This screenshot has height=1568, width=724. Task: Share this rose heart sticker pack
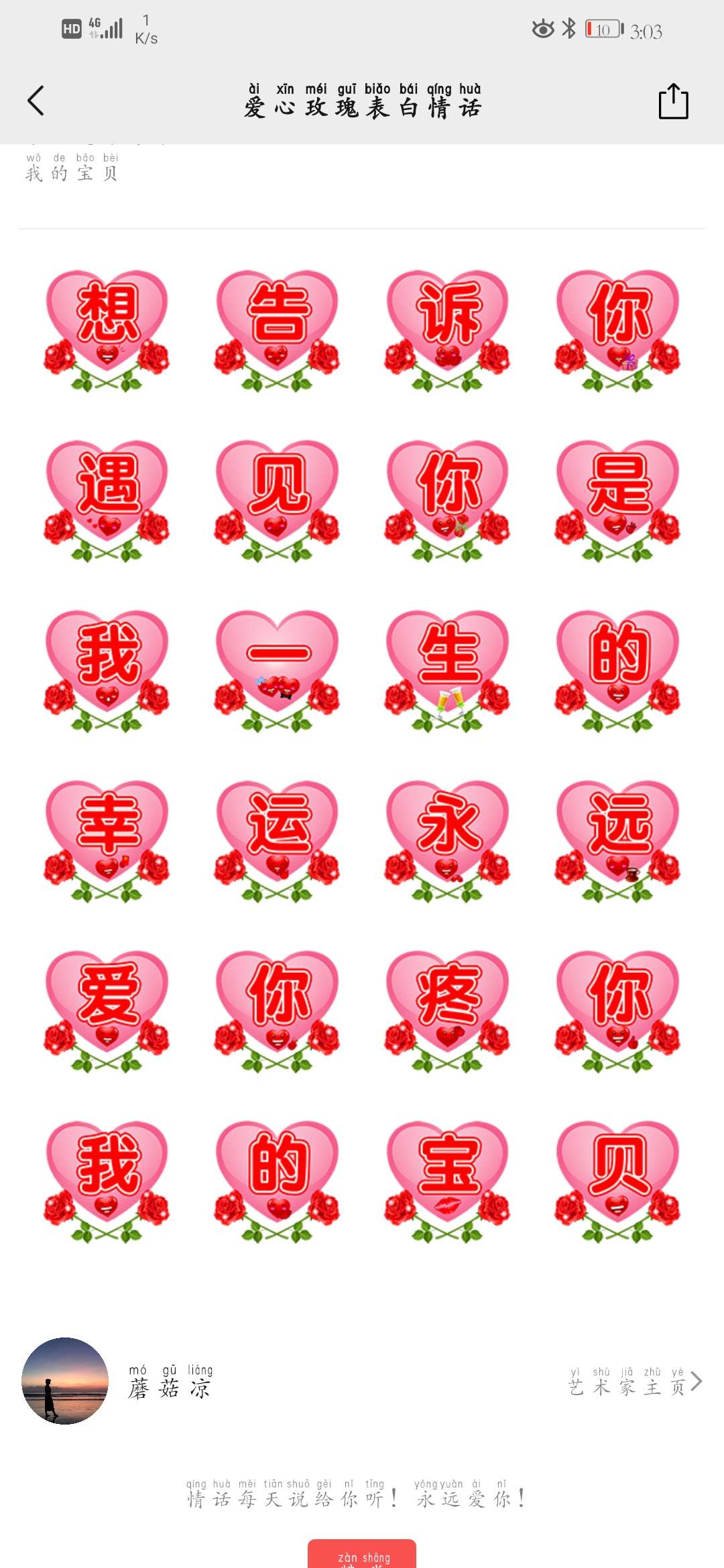coord(673,102)
